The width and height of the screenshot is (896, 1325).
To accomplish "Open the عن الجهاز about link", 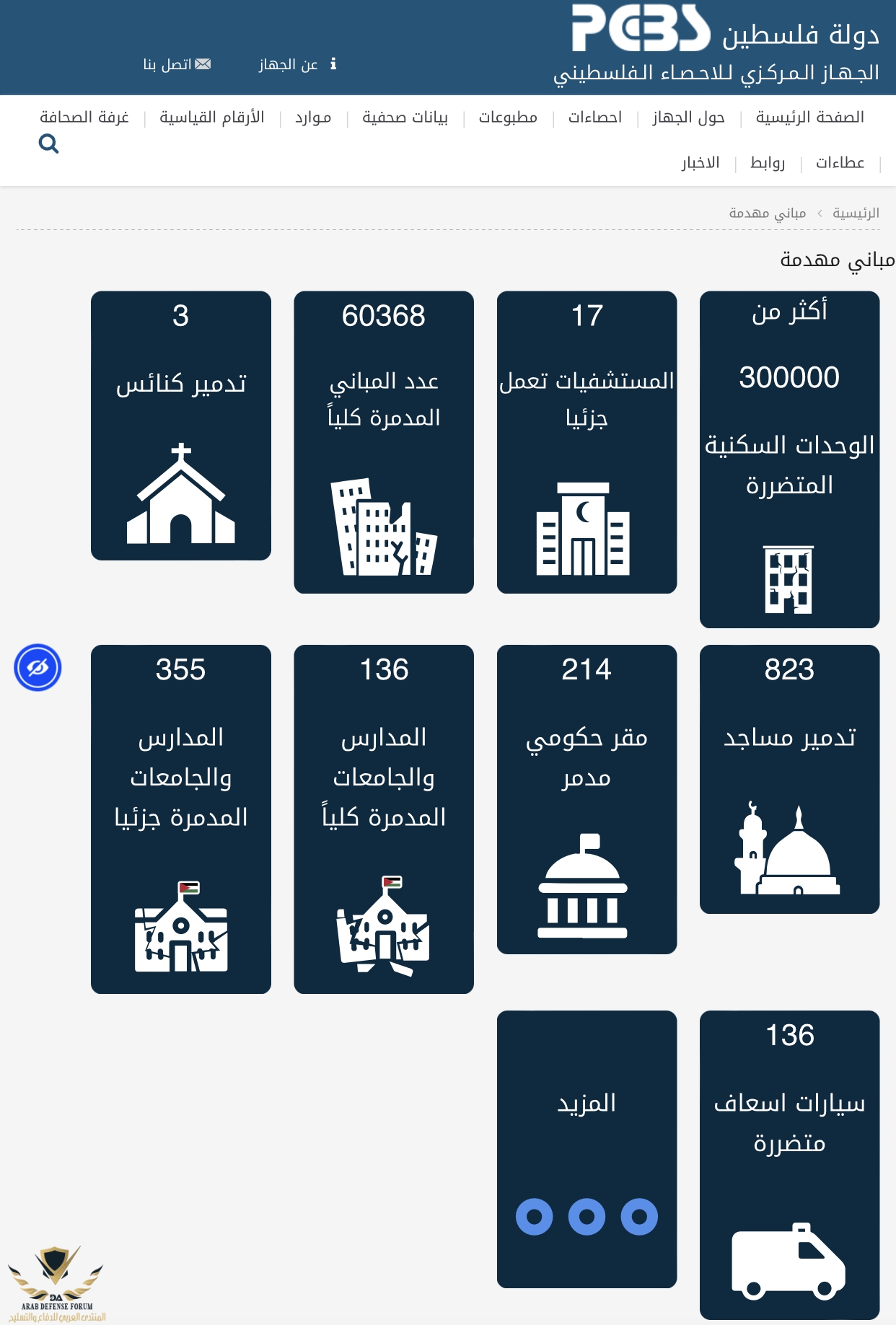I will point(297,64).
